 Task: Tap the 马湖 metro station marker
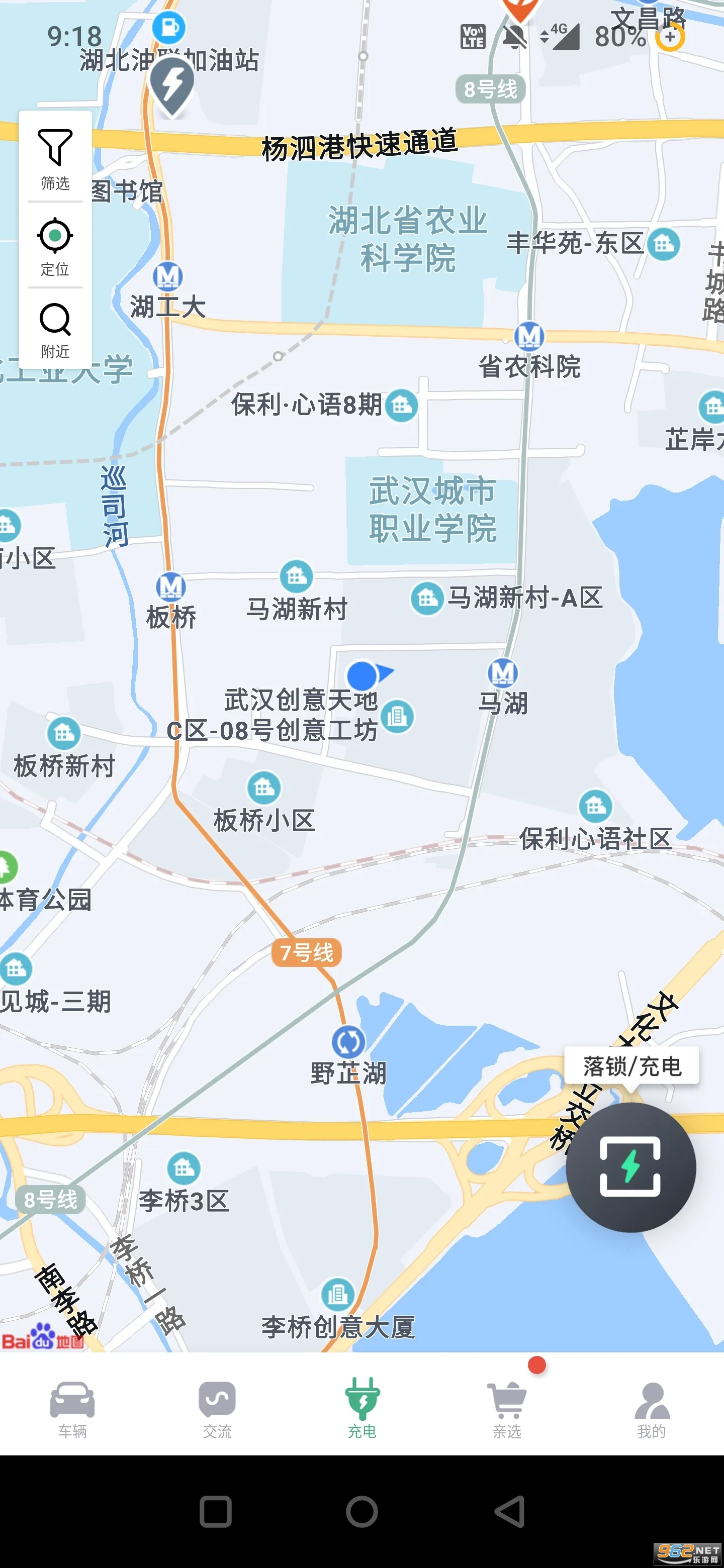[x=505, y=672]
